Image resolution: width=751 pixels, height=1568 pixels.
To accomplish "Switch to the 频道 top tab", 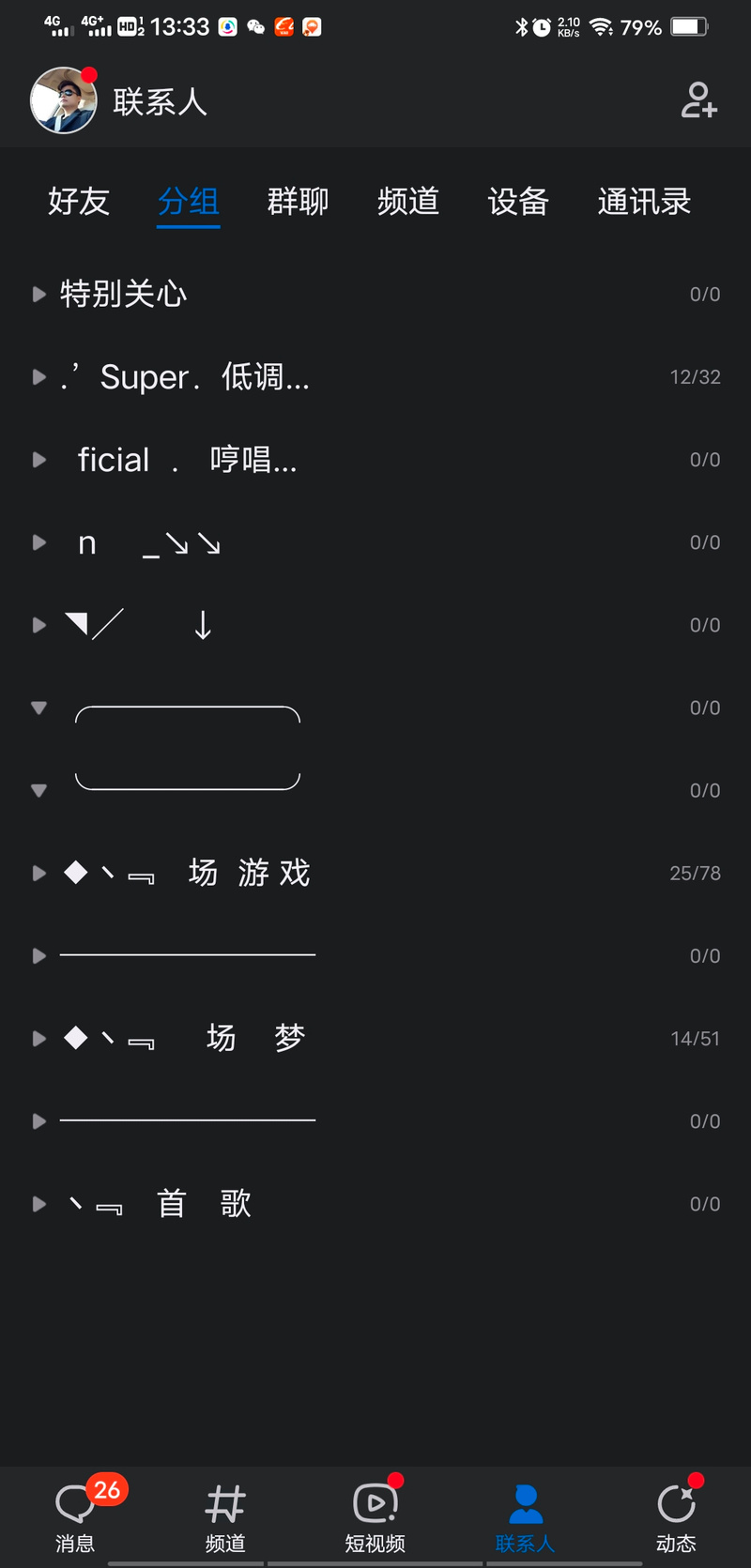I will pyautogui.click(x=407, y=201).
